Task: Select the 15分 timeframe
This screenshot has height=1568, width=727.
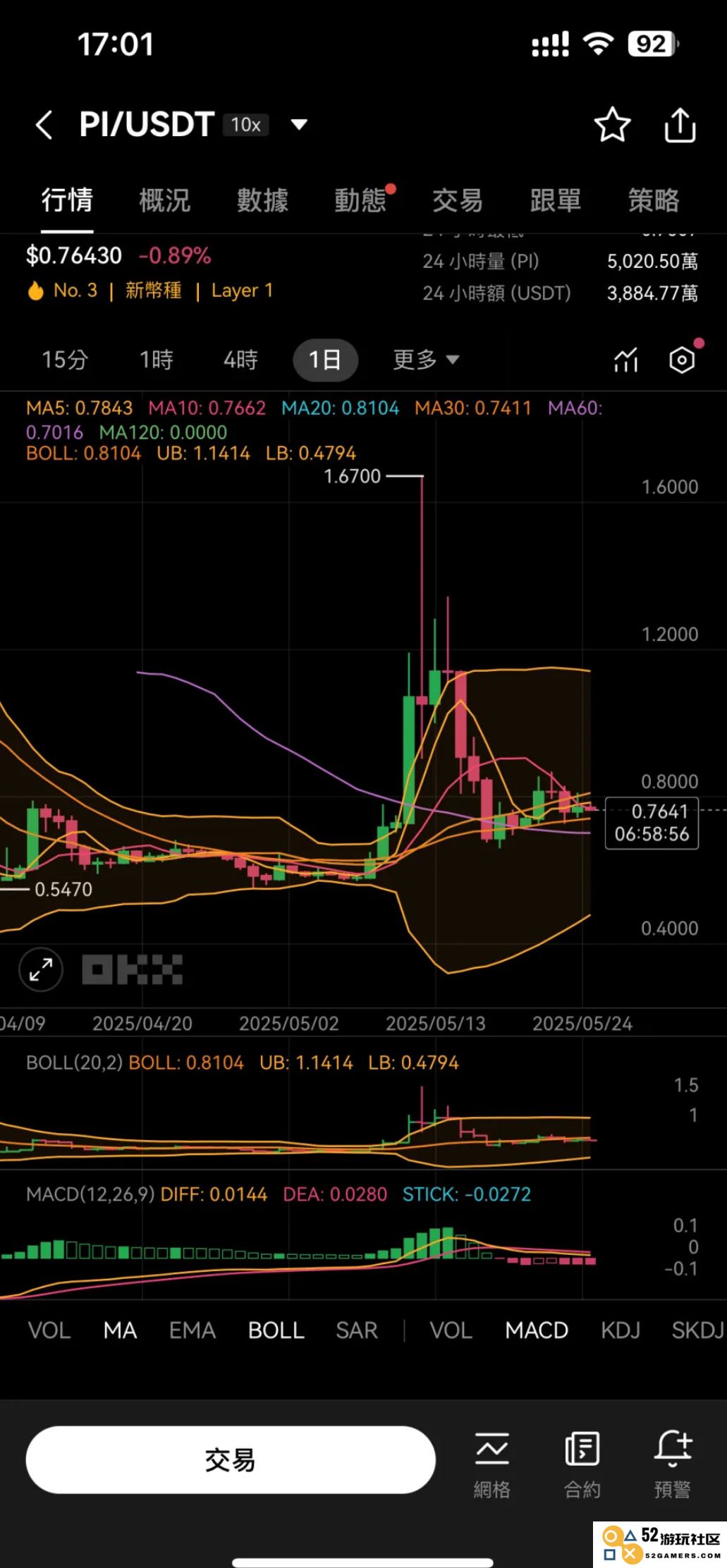Action: click(64, 360)
